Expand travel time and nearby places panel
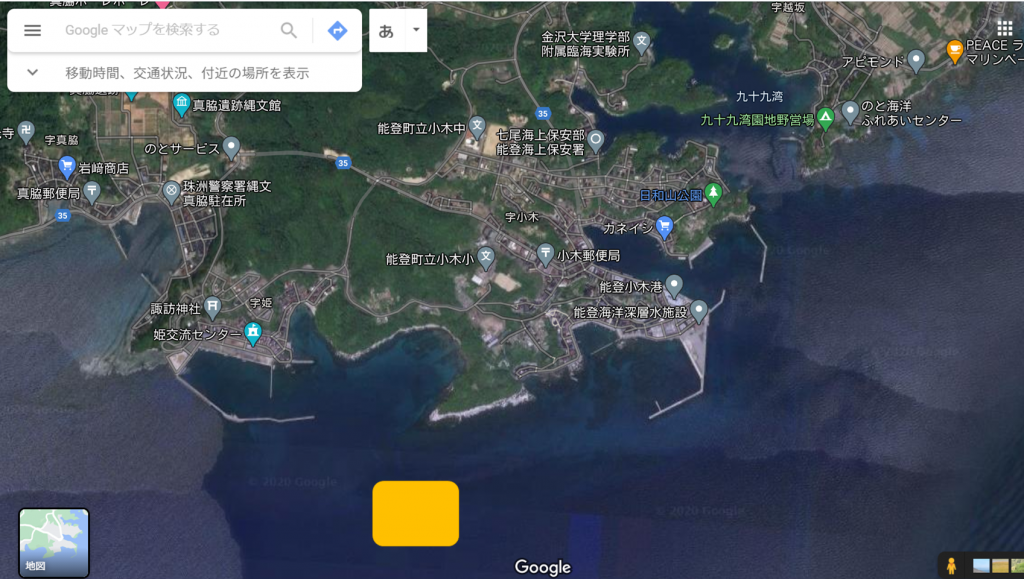The image size is (1024, 579). [x=32, y=72]
